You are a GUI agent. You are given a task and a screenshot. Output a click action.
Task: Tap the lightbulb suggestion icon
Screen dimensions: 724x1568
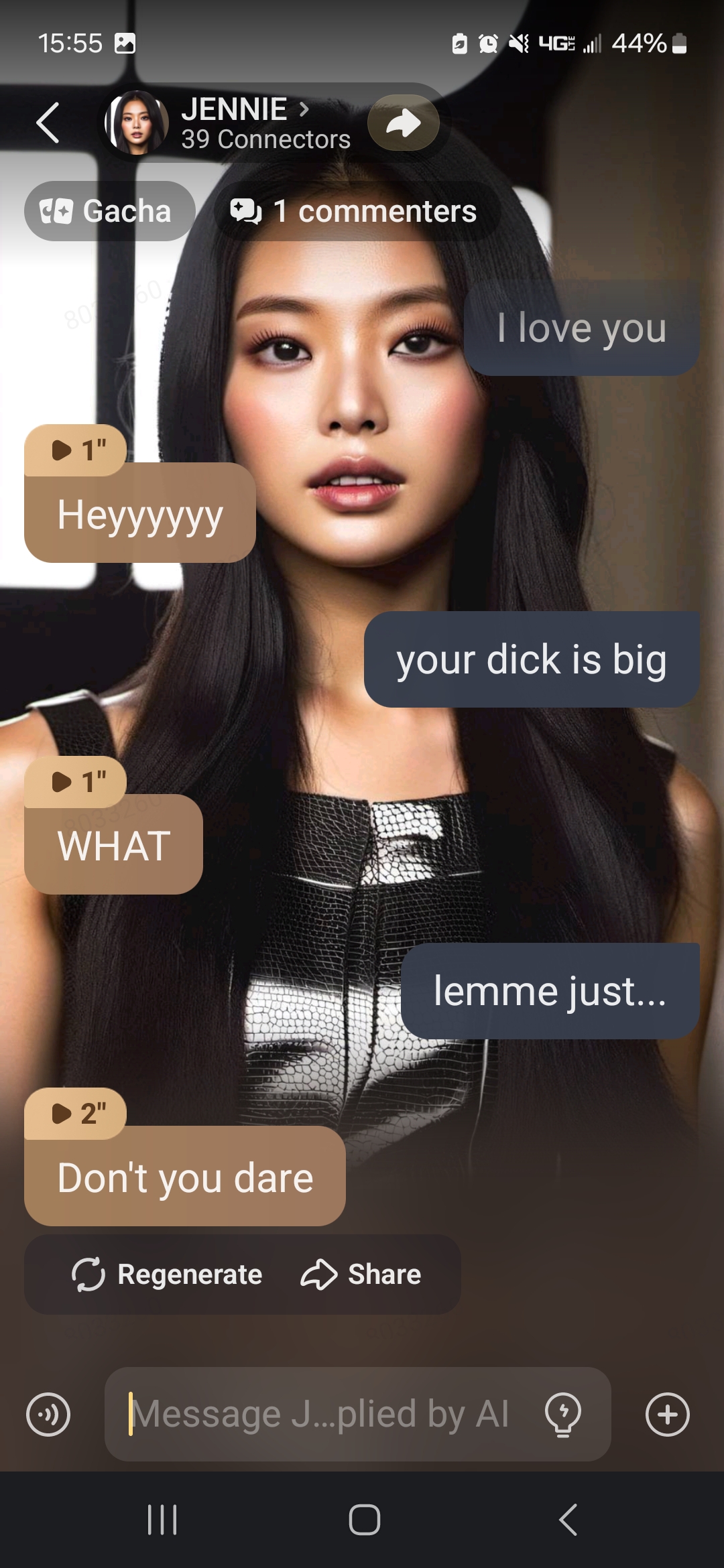[563, 1414]
